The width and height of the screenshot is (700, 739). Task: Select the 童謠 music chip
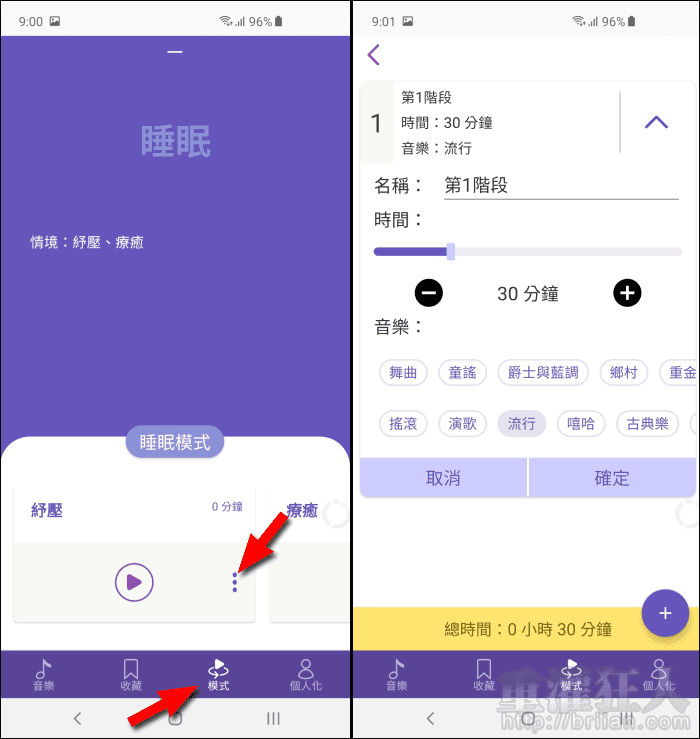click(x=462, y=373)
